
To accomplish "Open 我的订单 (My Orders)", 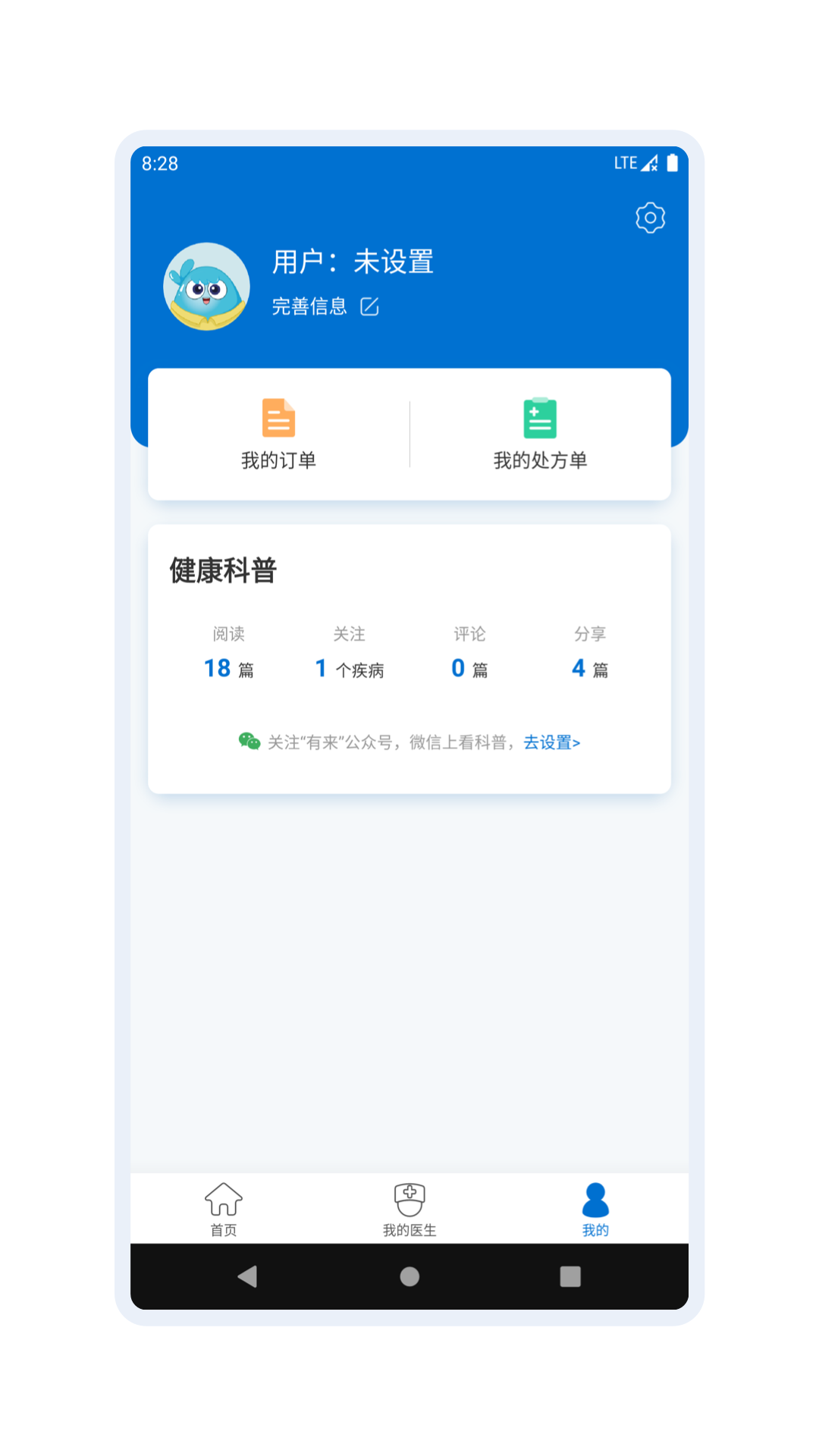I will (278, 434).
